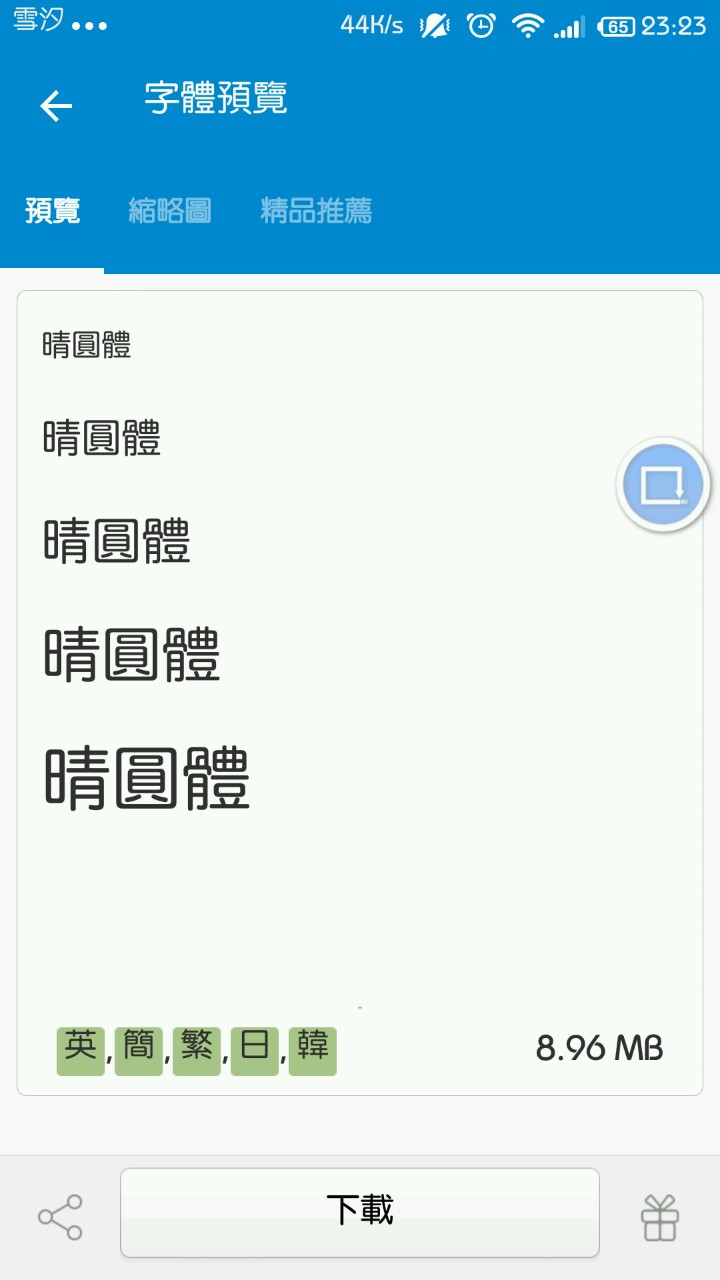
Task: Tap the blue floating square button
Action: 663,485
